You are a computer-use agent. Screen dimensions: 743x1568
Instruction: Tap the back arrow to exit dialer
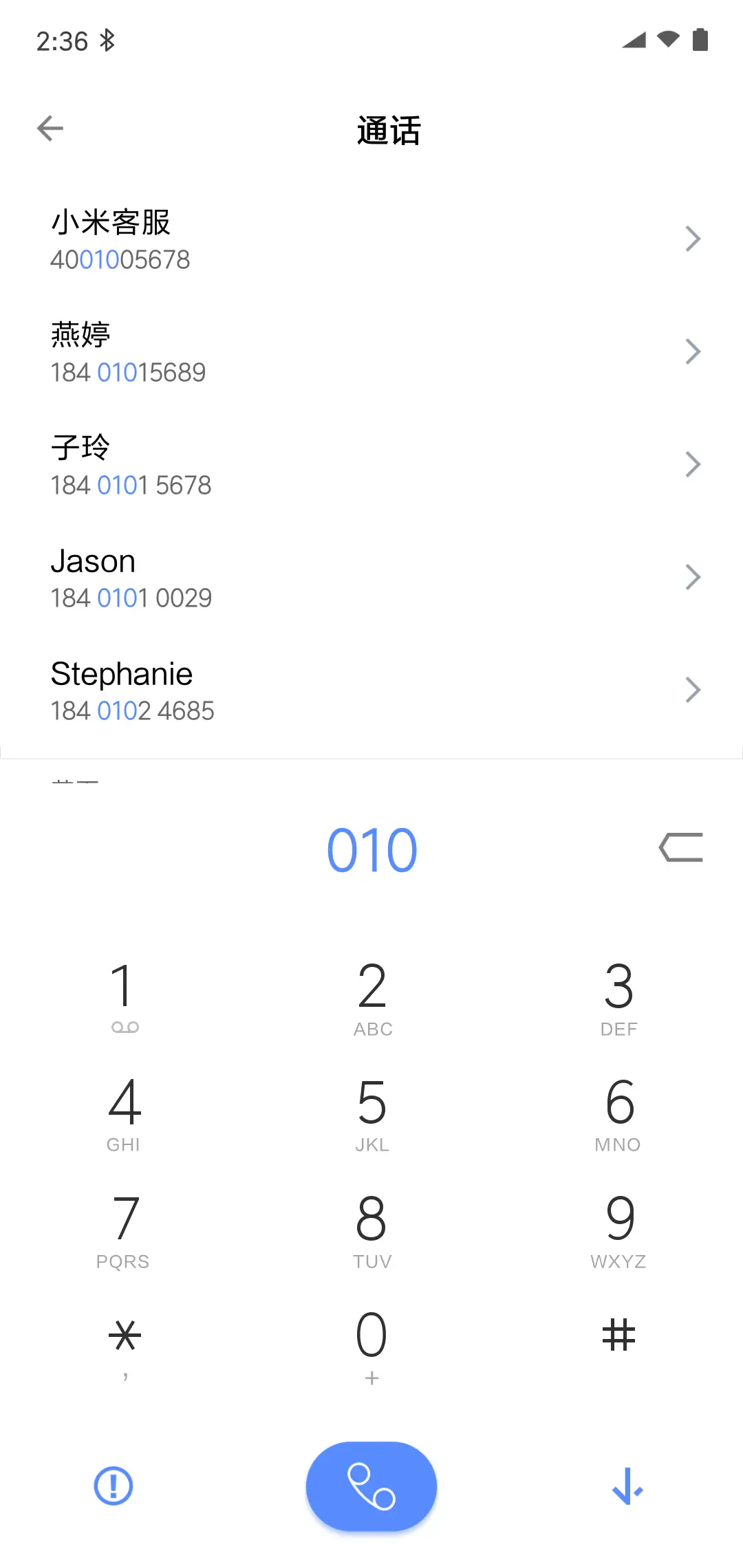[50, 128]
